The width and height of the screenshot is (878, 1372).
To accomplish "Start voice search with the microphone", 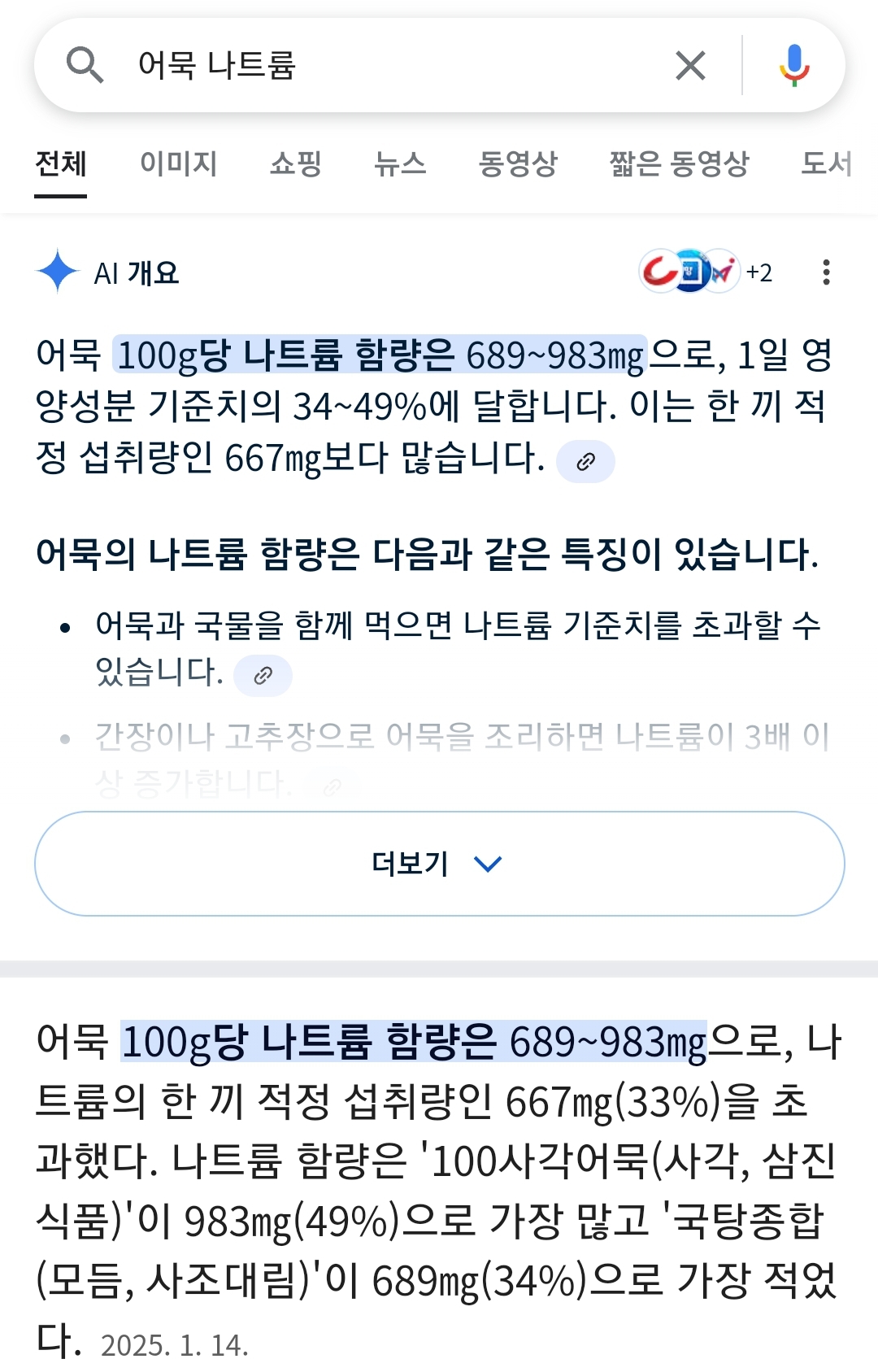I will tap(794, 65).
